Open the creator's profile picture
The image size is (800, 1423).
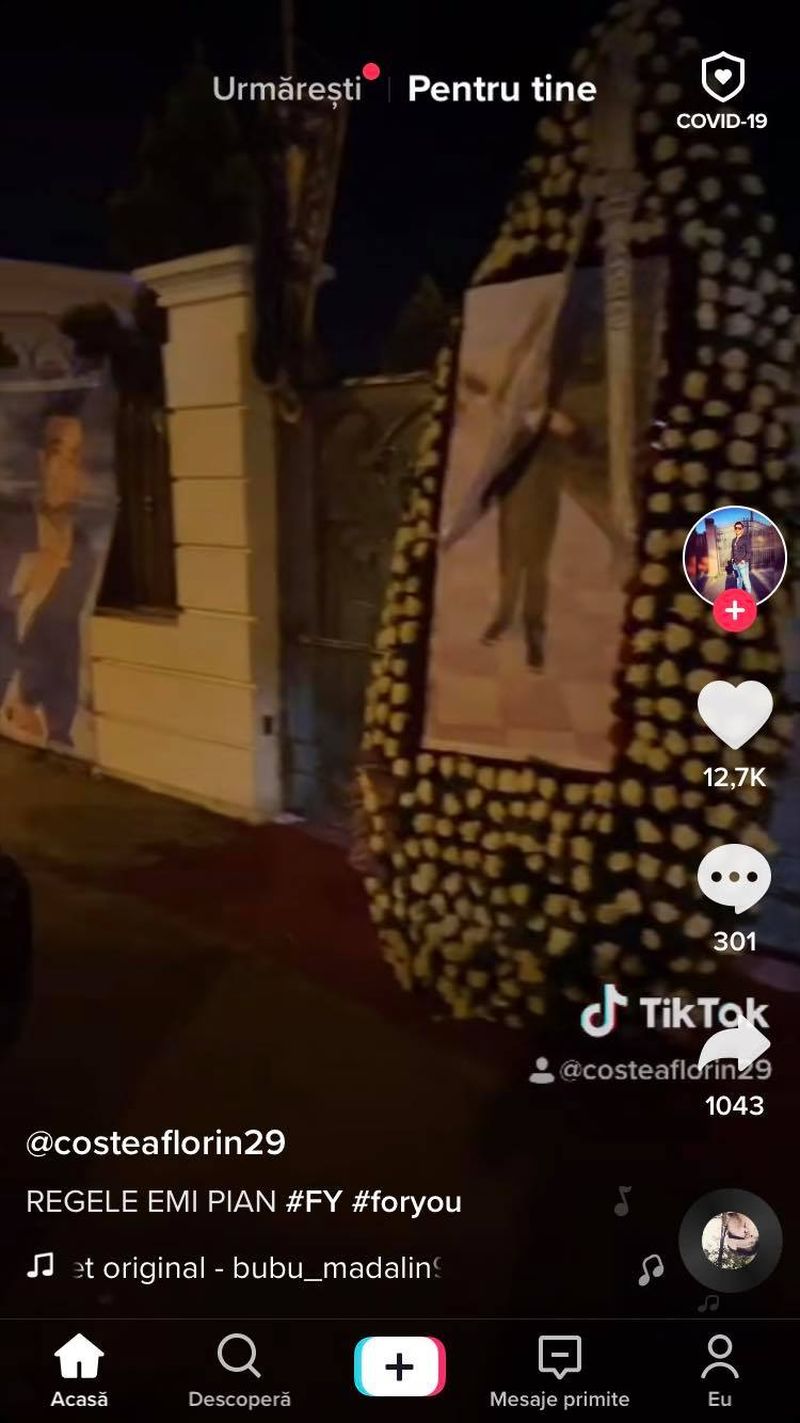[x=734, y=556]
